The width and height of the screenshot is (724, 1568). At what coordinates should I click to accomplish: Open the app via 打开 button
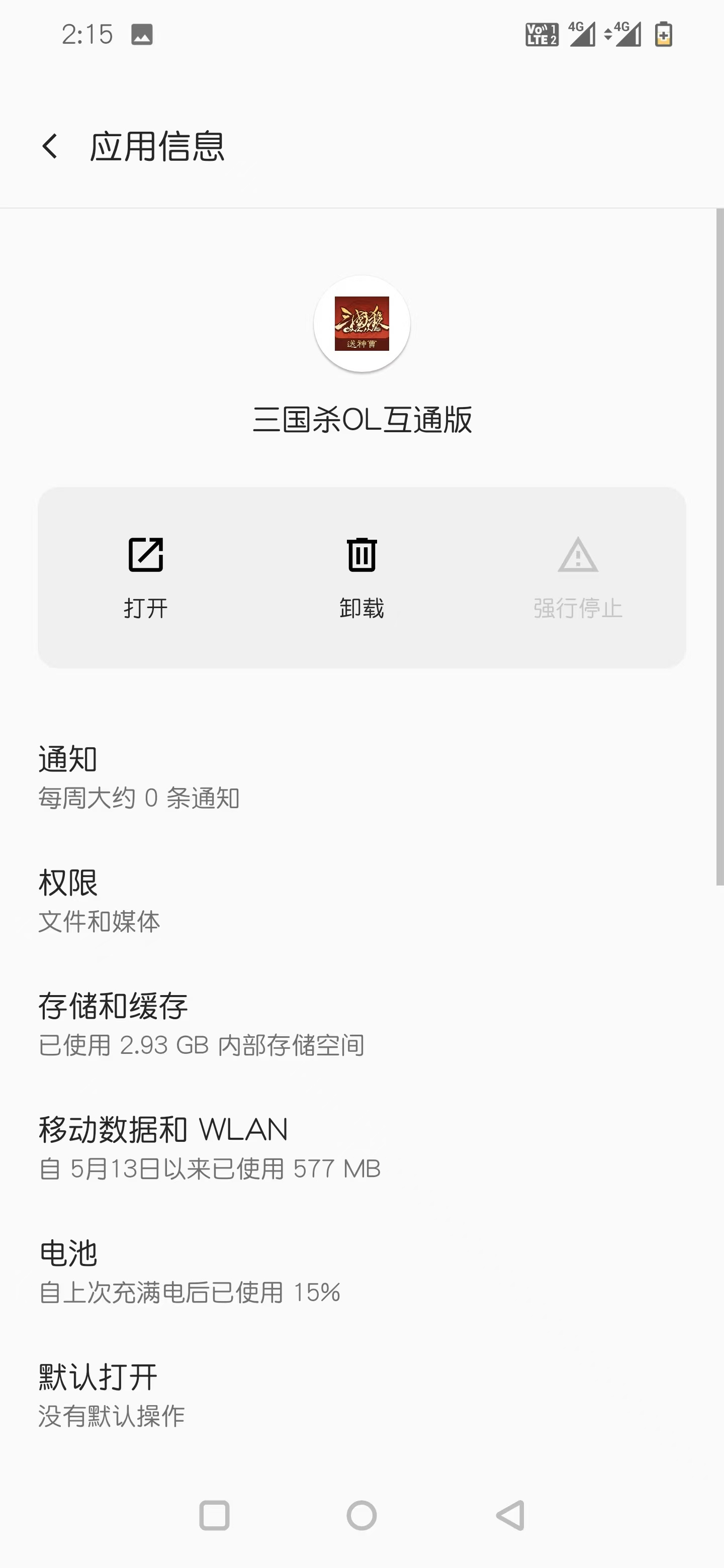pos(145,577)
